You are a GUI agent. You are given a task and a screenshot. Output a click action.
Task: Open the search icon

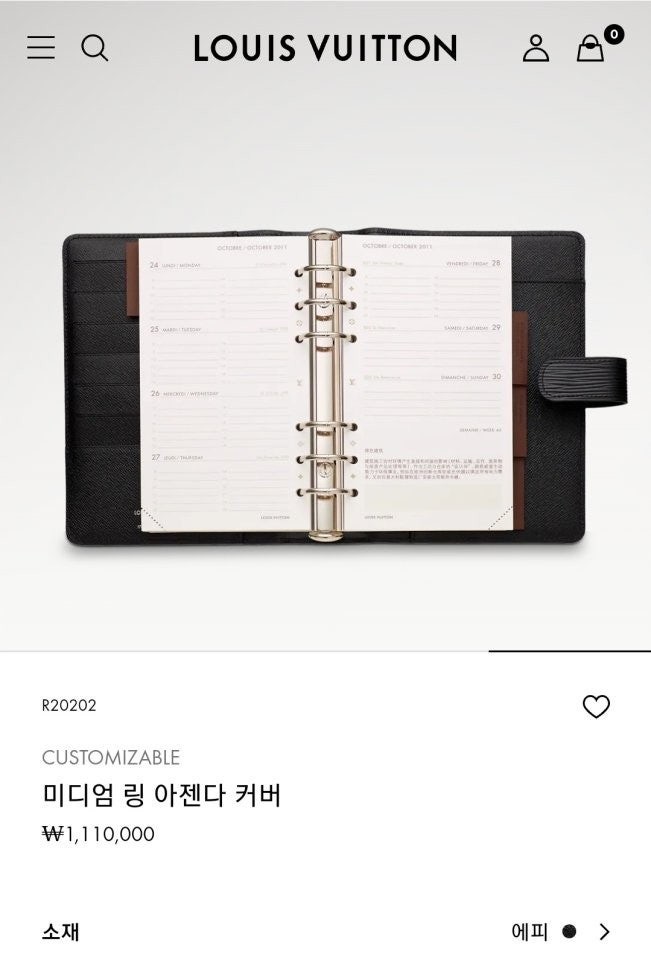pyautogui.click(x=95, y=47)
